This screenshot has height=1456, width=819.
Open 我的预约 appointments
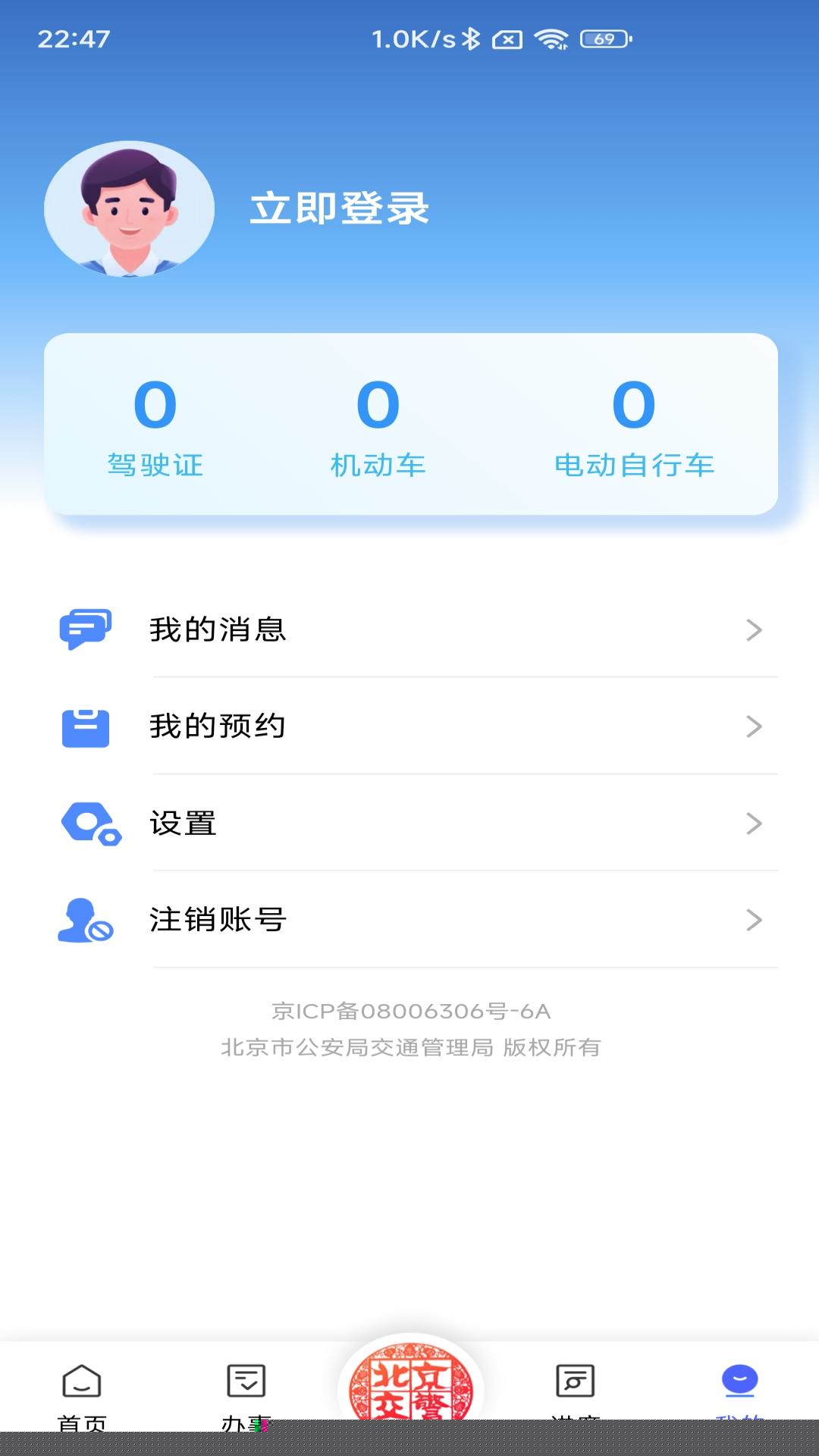coord(409,726)
